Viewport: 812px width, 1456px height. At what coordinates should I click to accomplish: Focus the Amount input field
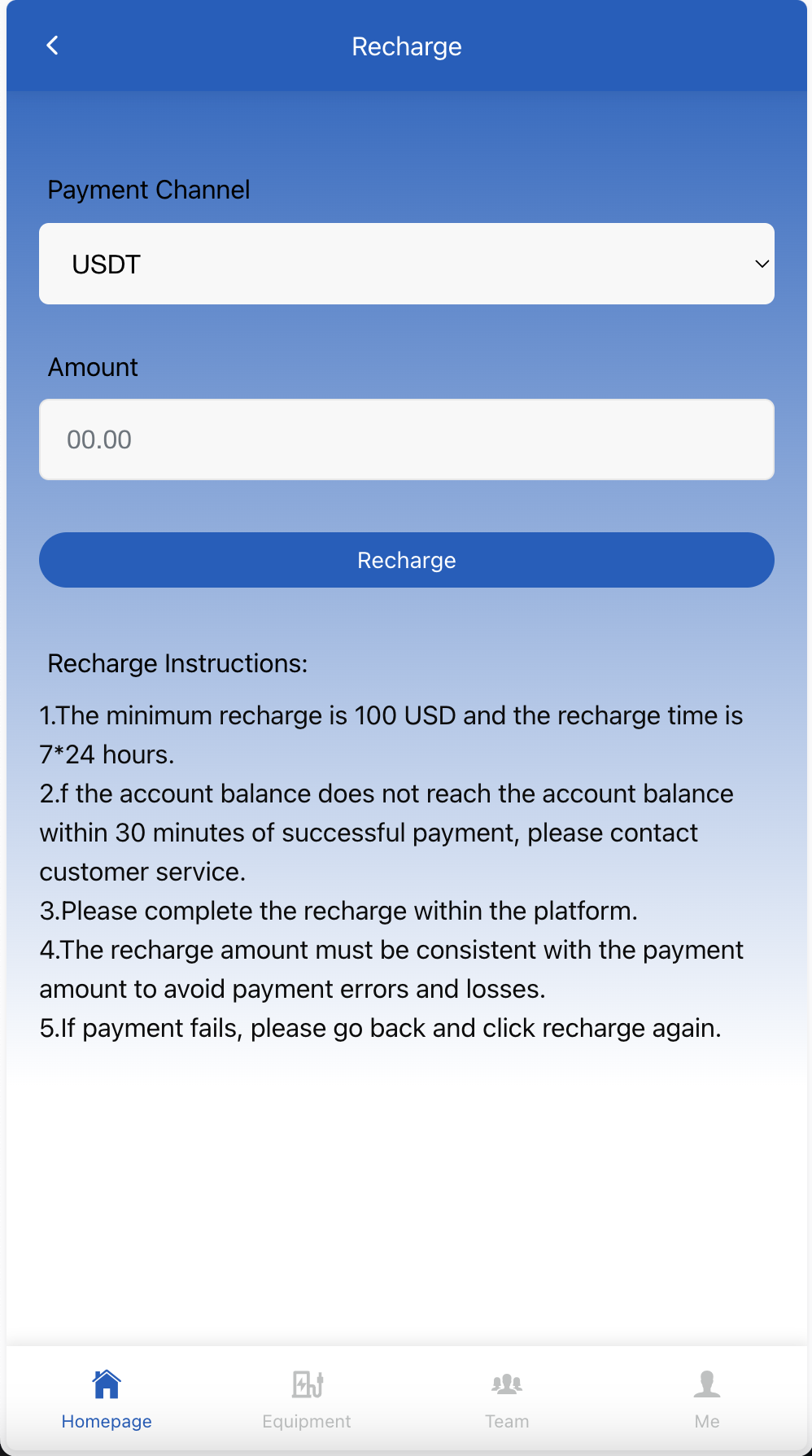pos(407,439)
